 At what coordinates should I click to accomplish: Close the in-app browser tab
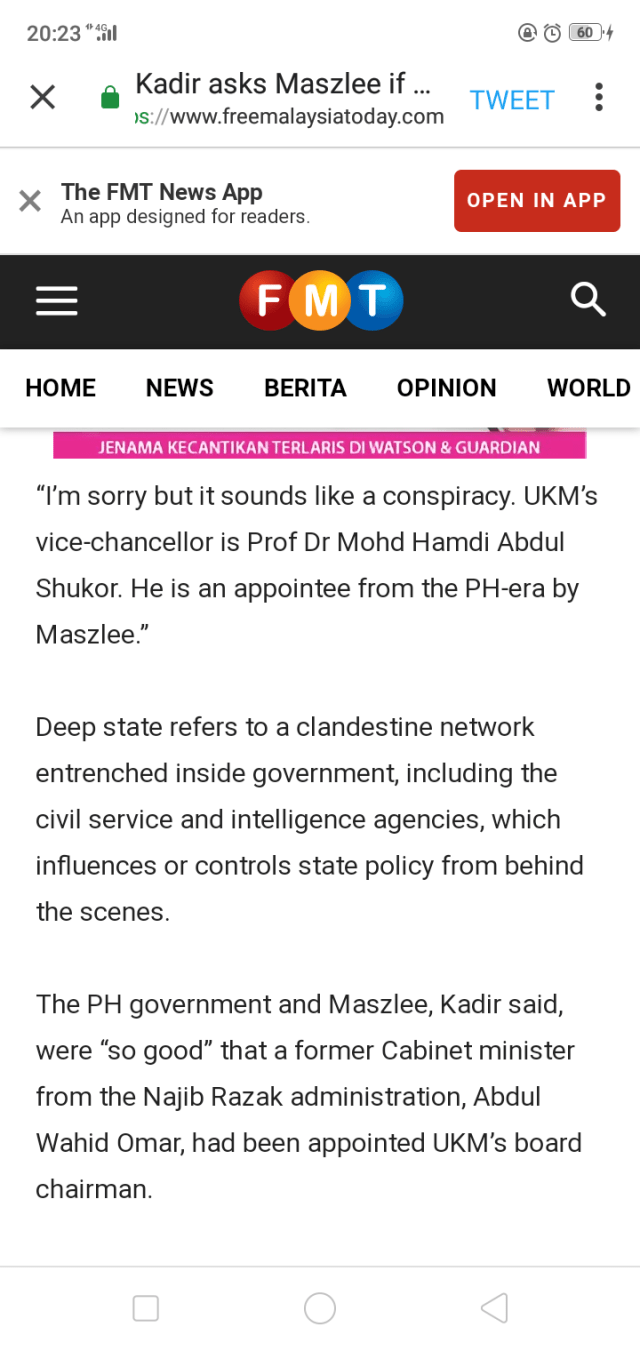pyautogui.click(x=42, y=98)
